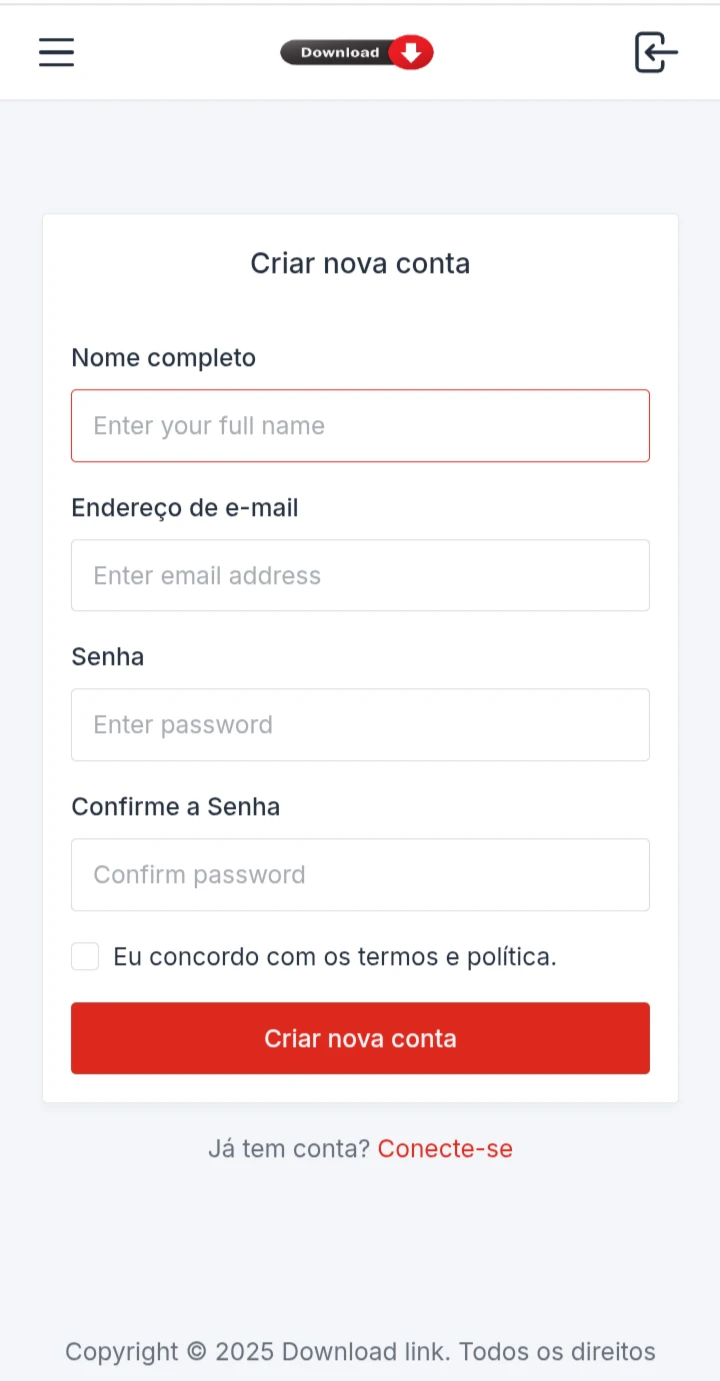Click the Endereço de e-mail label
The width and height of the screenshot is (720, 1381).
coord(184,507)
